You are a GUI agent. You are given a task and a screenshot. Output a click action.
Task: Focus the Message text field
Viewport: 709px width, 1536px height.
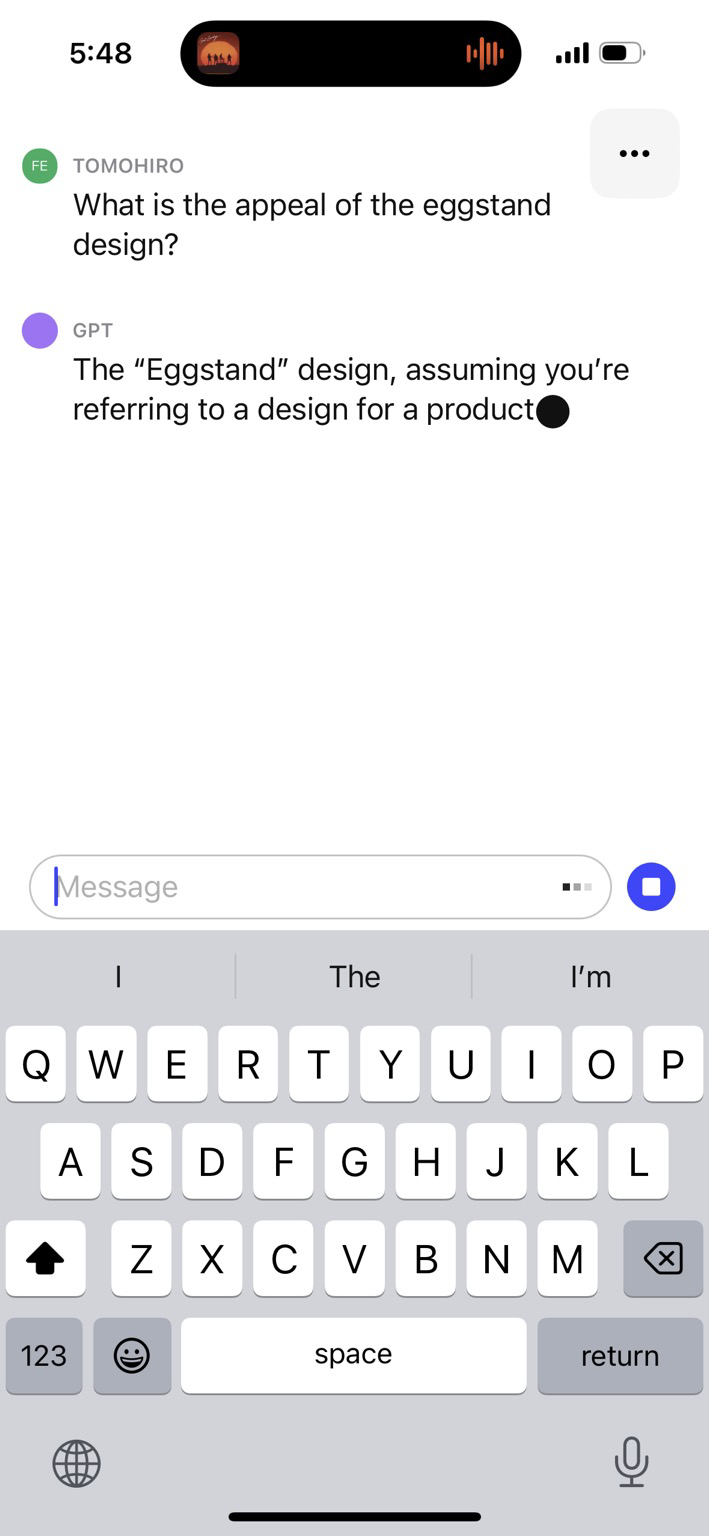[300, 886]
